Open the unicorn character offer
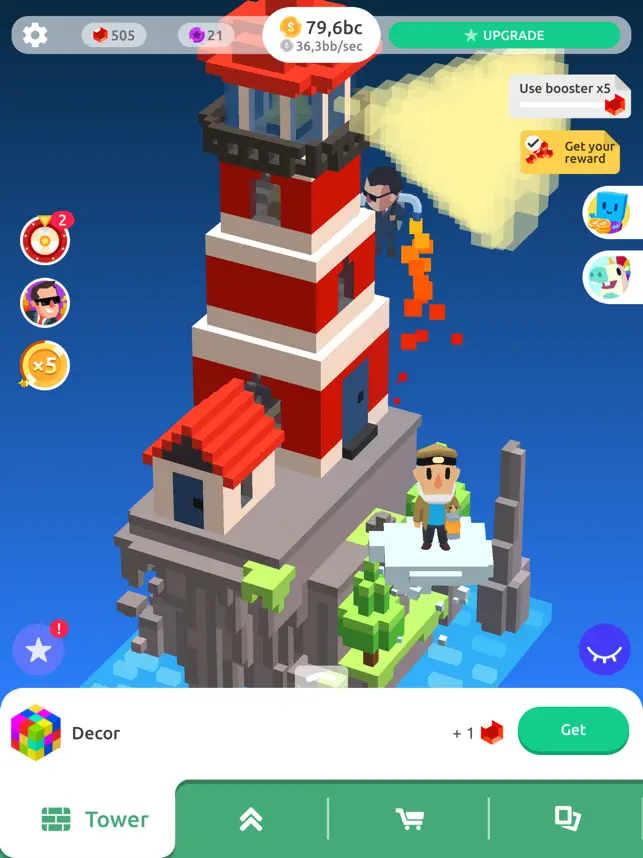The height and width of the screenshot is (858, 643). click(608, 277)
